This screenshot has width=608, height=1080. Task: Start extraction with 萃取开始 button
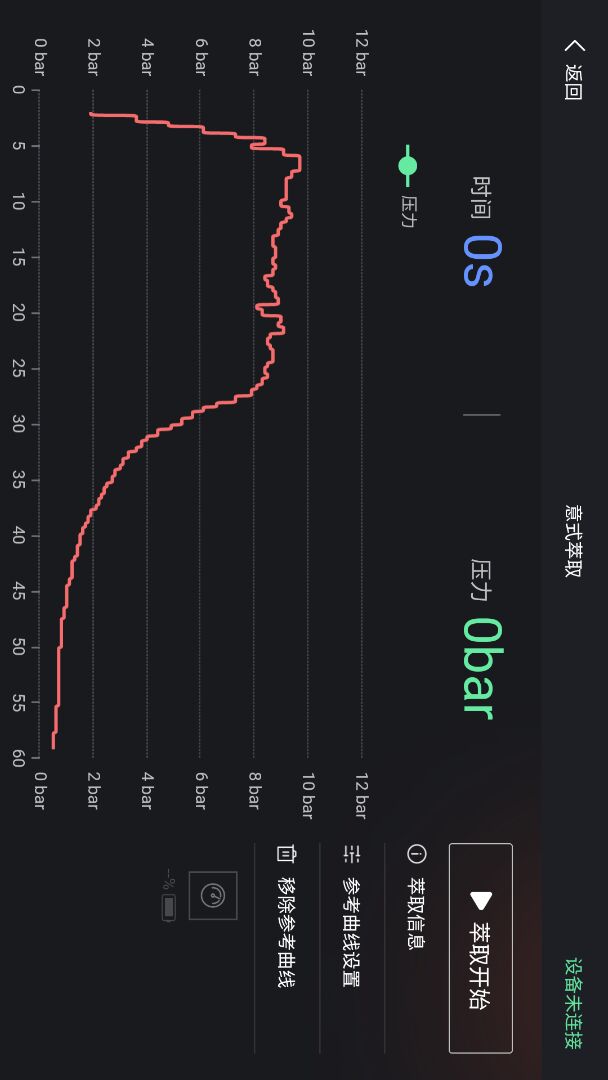(481, 948)
